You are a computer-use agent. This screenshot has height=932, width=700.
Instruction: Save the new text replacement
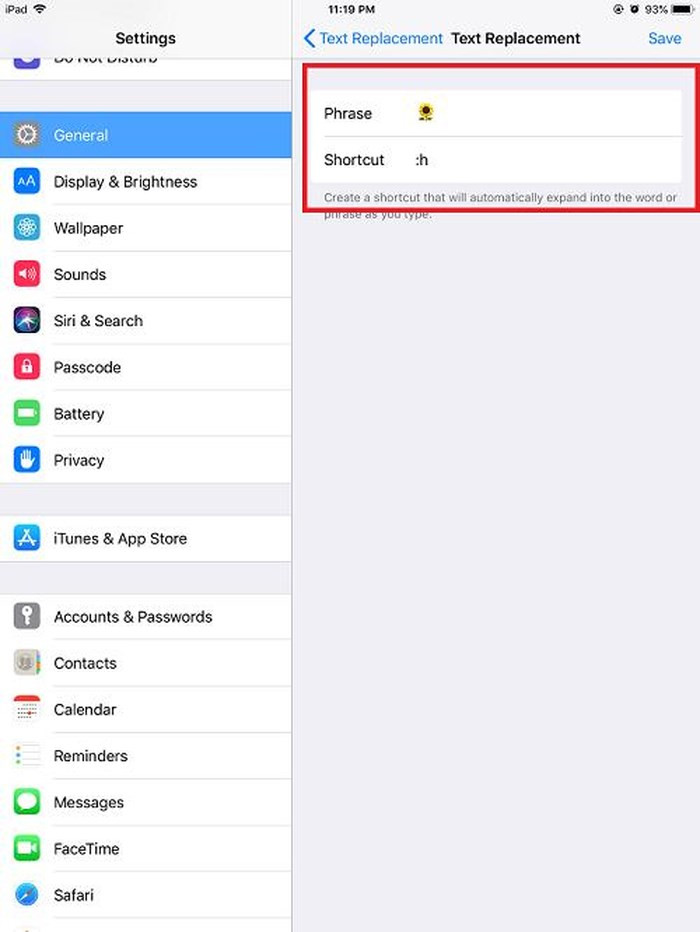tap(664, 38)
